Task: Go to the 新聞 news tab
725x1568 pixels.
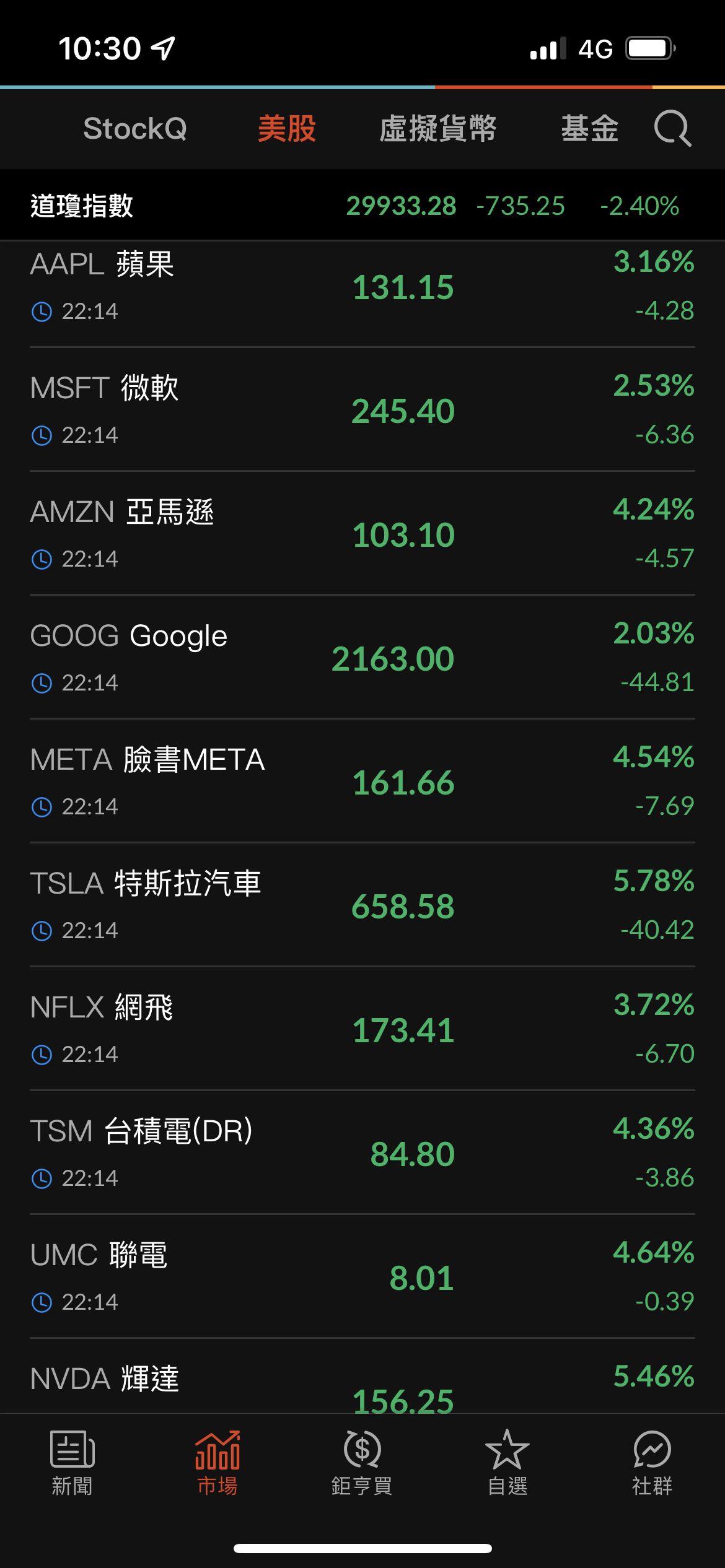Action: (72, 1463)
